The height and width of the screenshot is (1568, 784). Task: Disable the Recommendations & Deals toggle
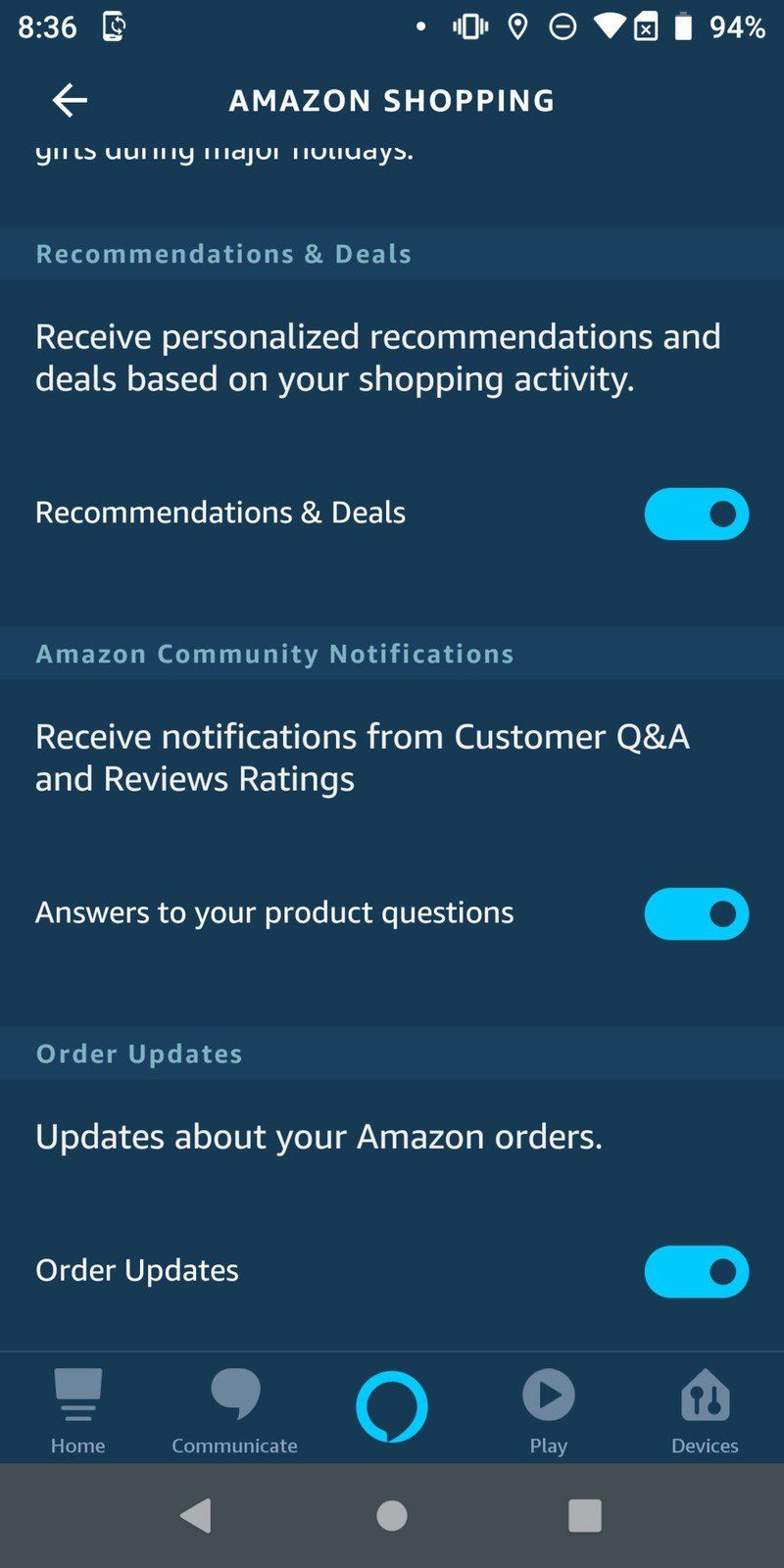point(696,514)
